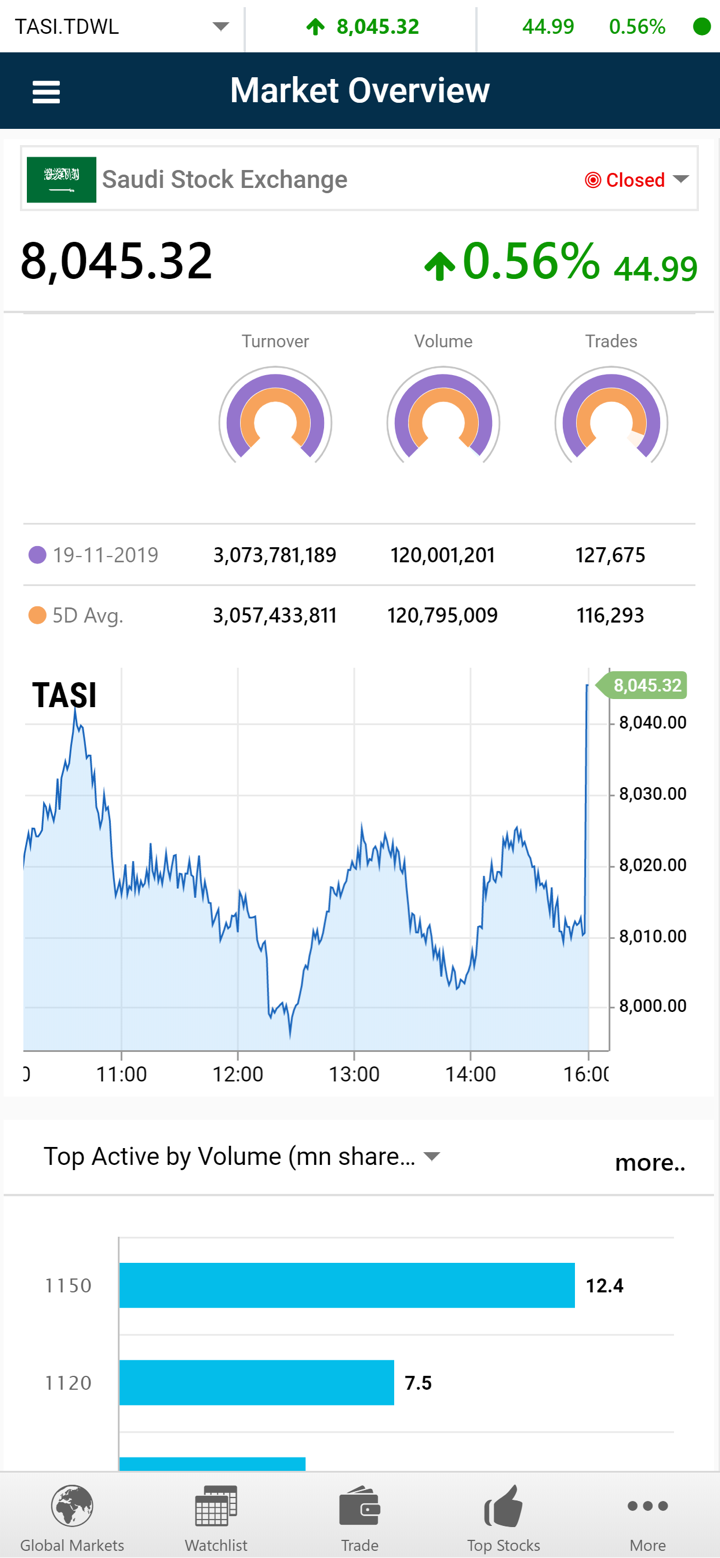Open the hamburger drawer menu
720x1558 pixels.
(46, 92)
